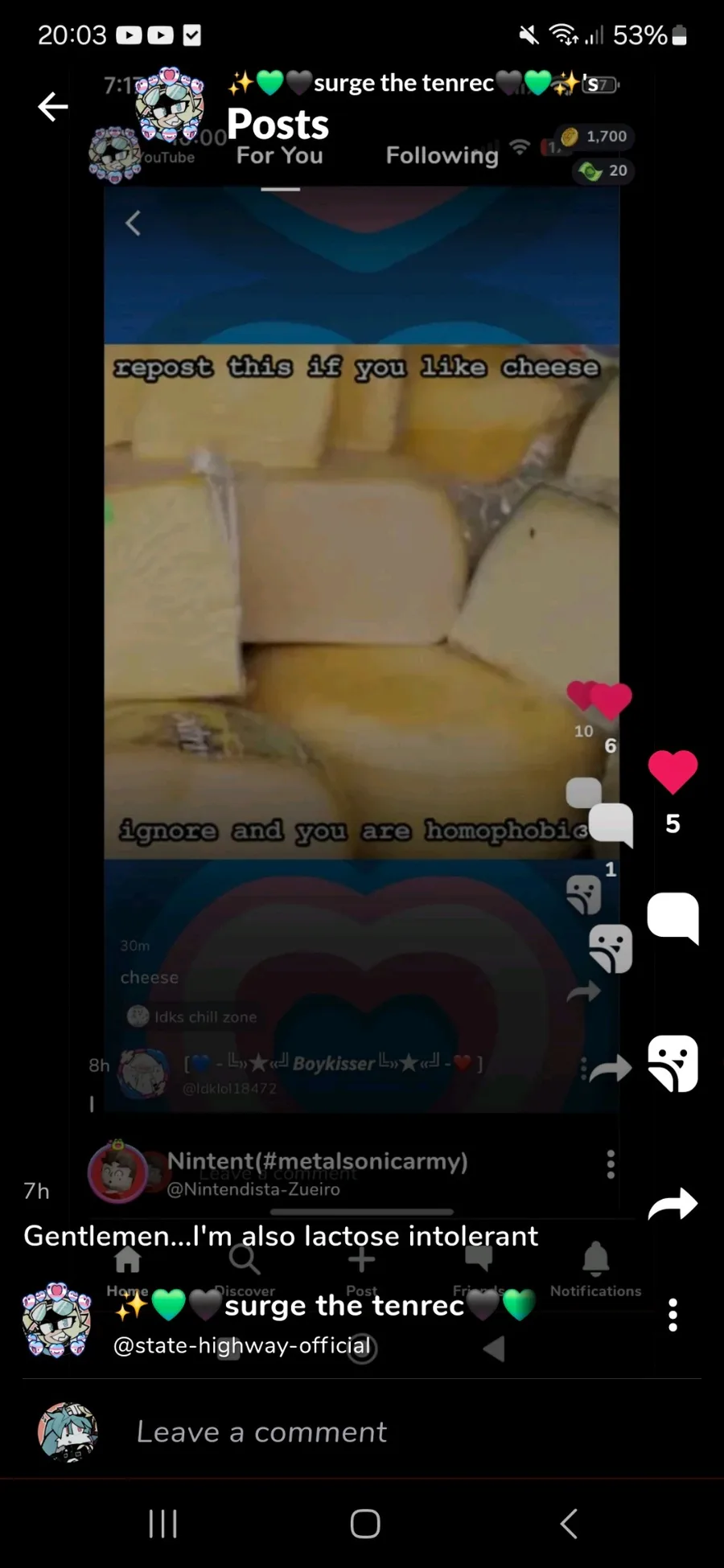Open comments via the speech bubble icon

pos(673,917)
